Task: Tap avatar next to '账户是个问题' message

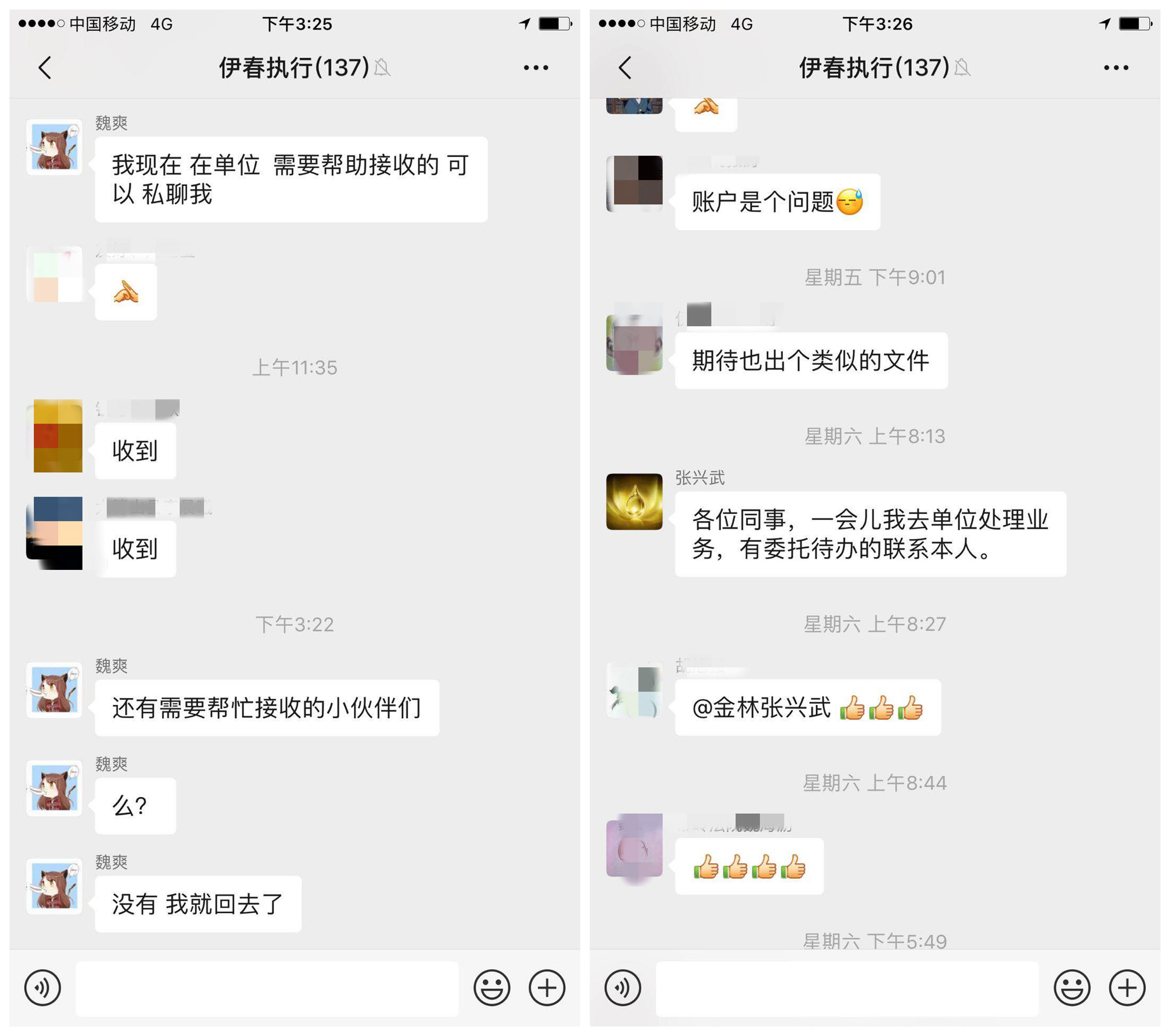Action: 634,184
